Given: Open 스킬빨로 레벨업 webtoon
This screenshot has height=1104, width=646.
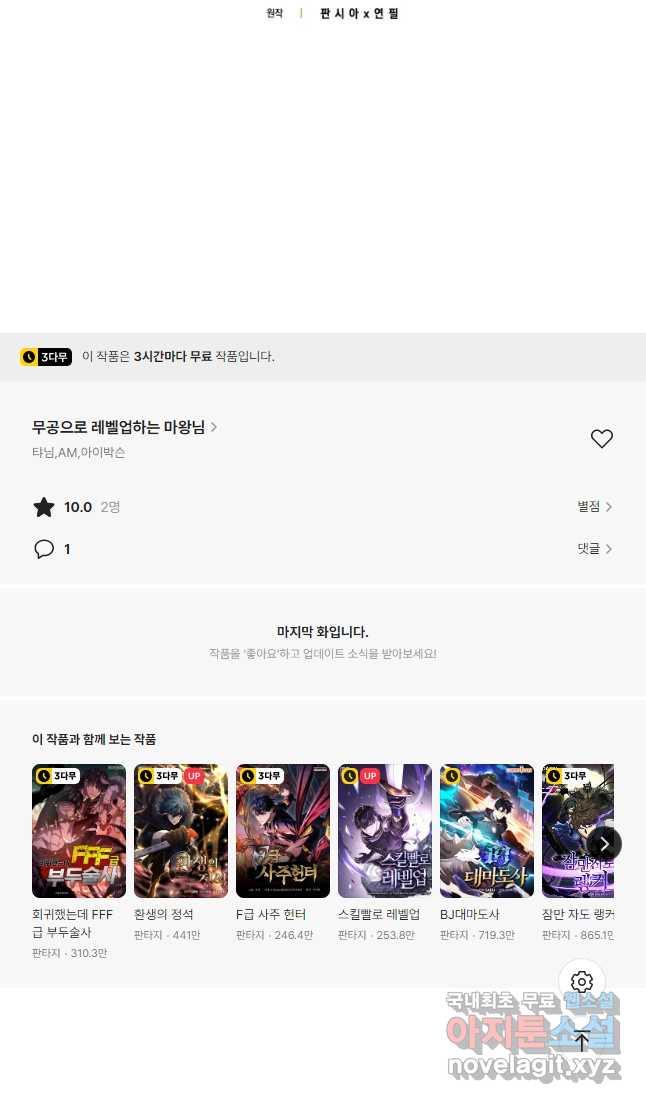Looking at the screenshot, I should [x=385, y=831].
